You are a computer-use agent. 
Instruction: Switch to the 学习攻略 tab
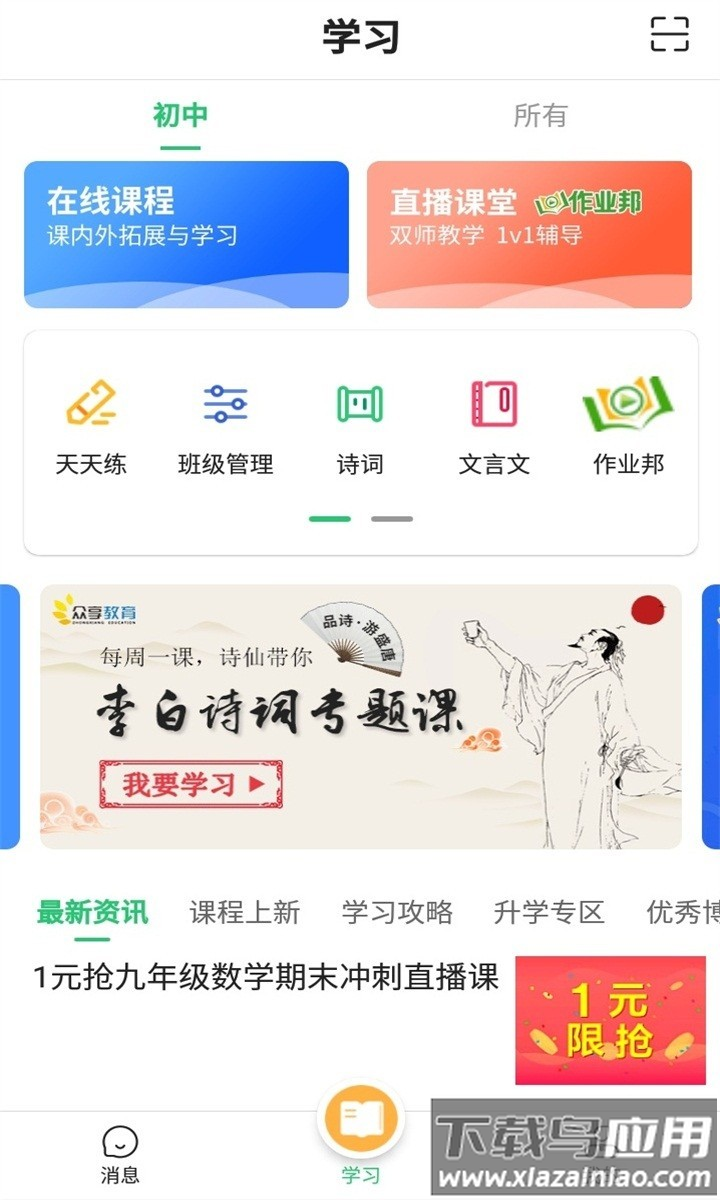coord(397,912)
